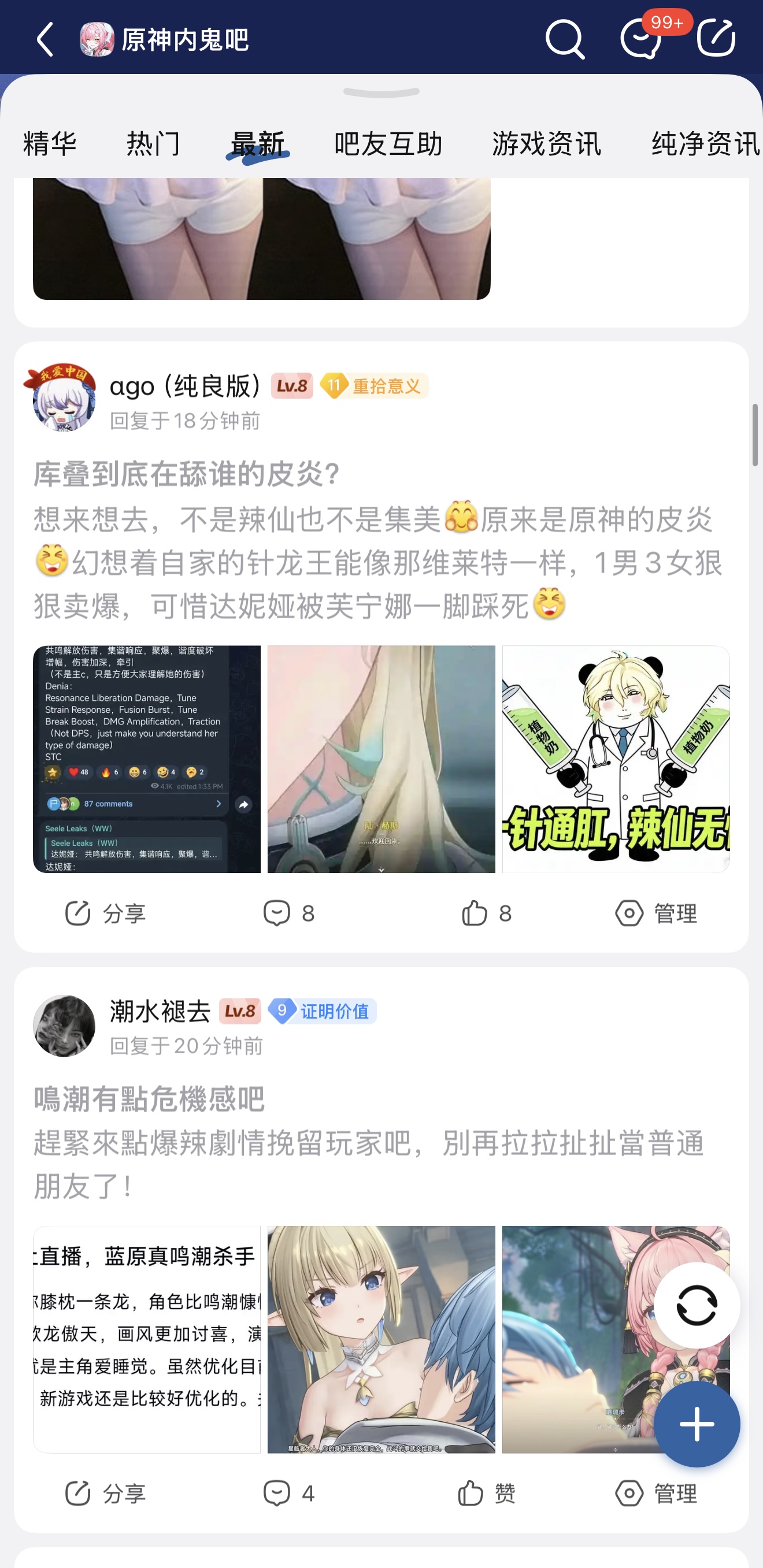The height and width of the screenshot is (1568, 763).
Task: Switch to the 吧友互助 tab
Action: coord(388,144)
